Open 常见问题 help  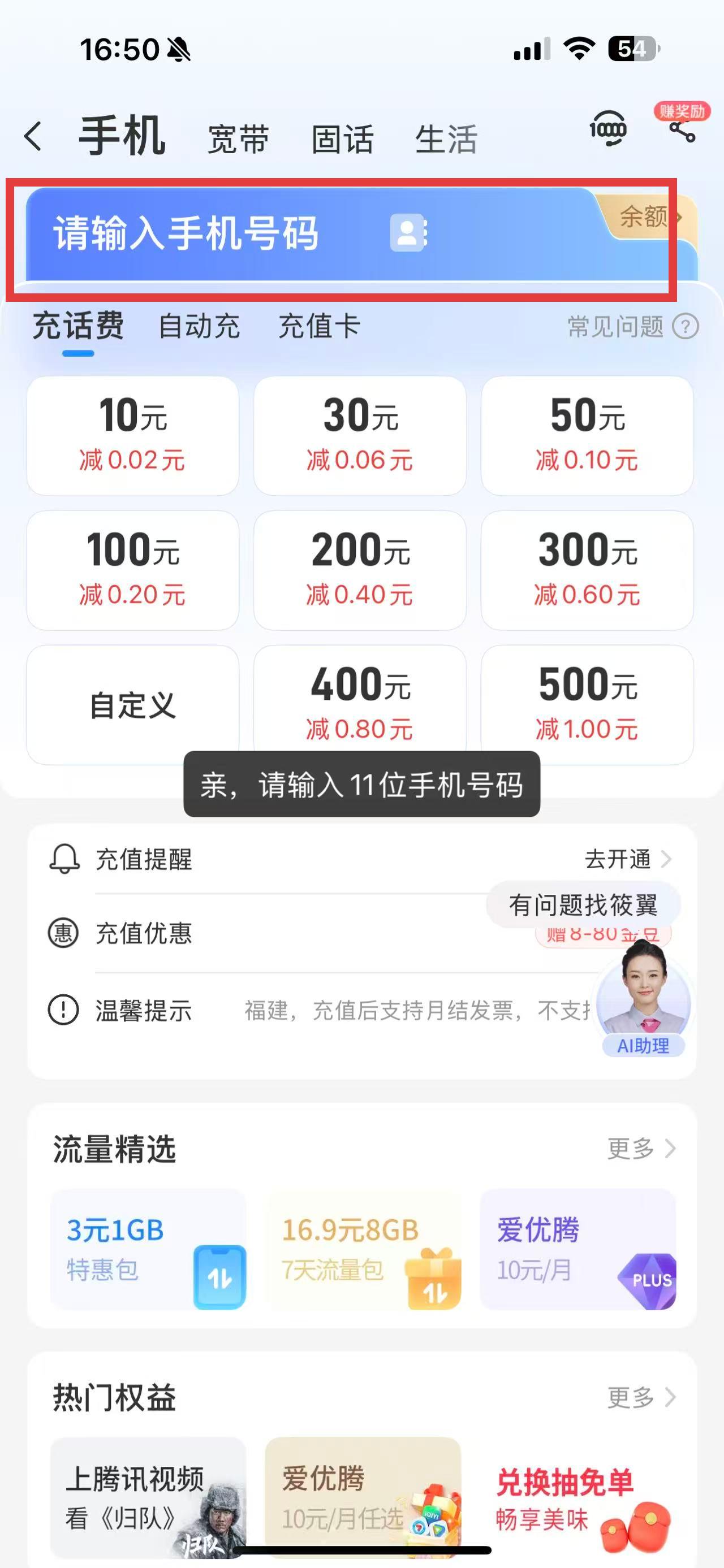coord(632,327)
